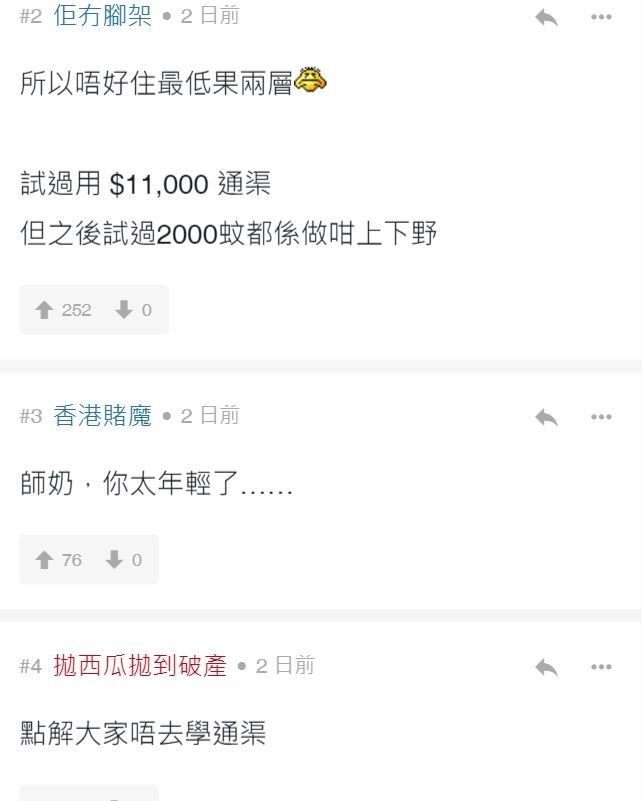Open the profile of 佢方腳架
The width and height of the screenshot is (642, 801).
pyautogui.click(x=103, y=17)
